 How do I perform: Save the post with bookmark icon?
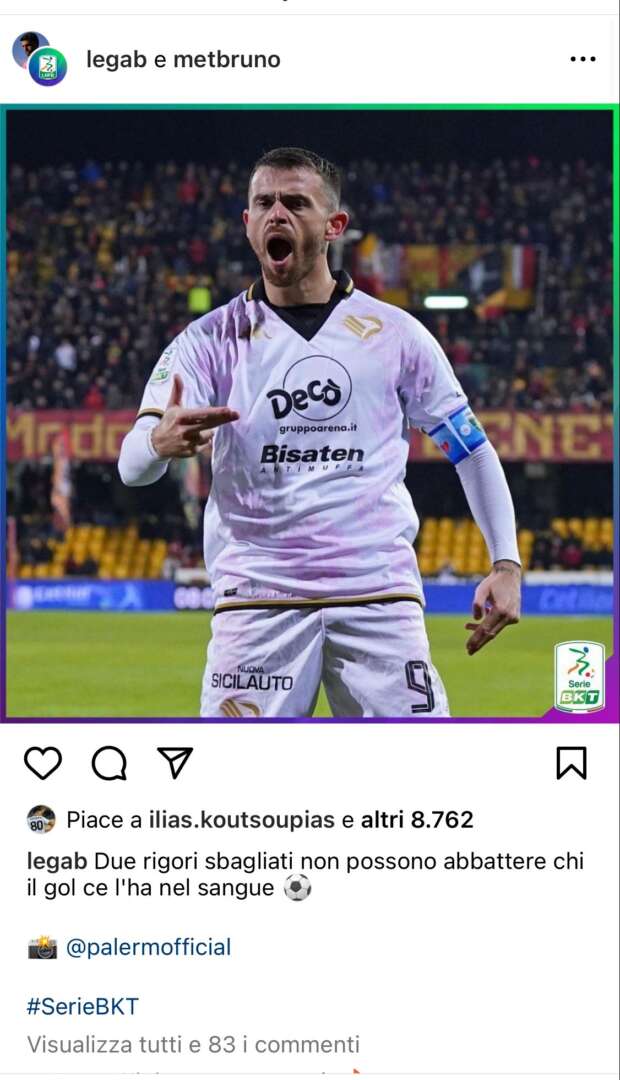571,763
